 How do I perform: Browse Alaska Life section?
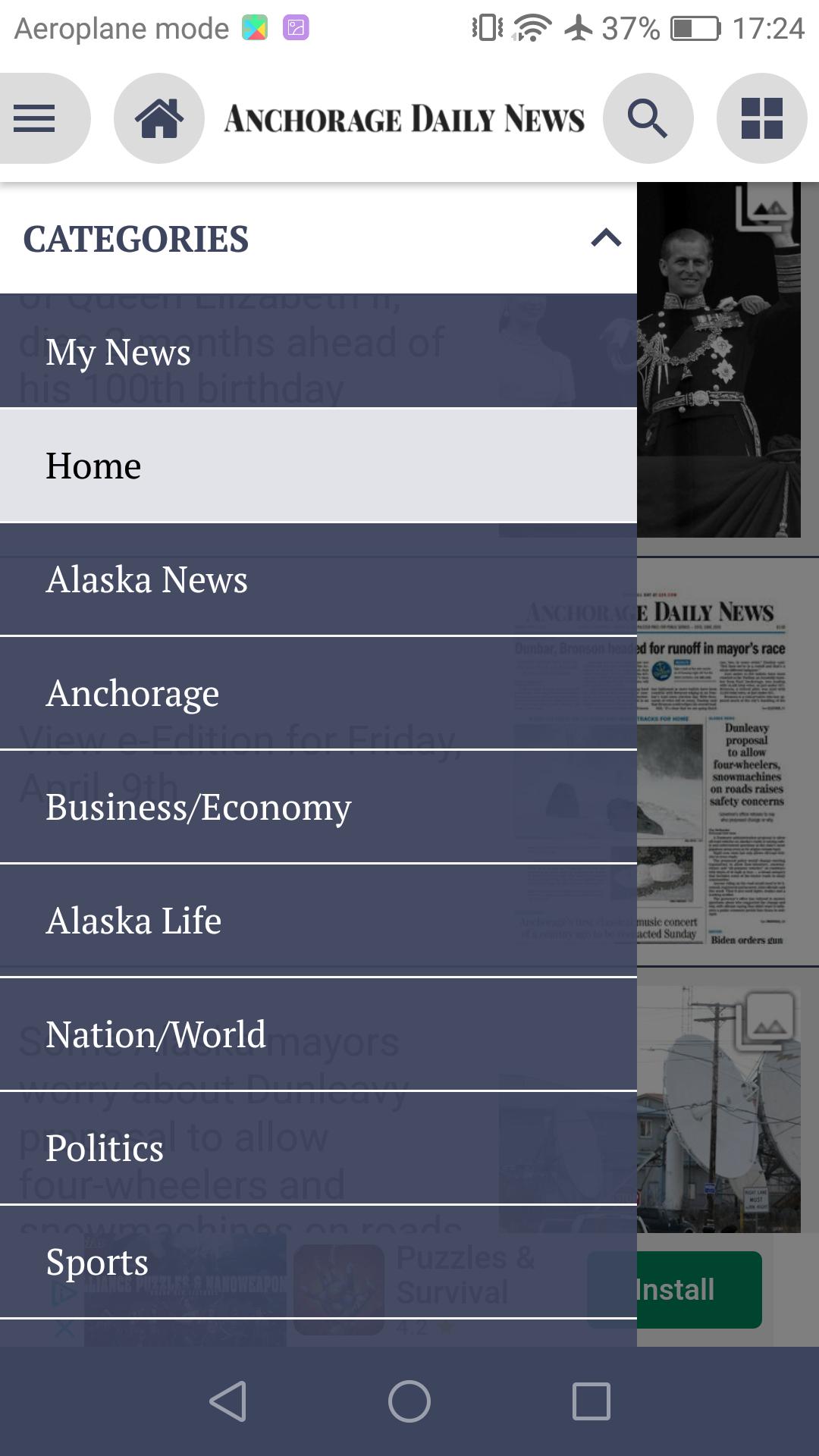(318, 921)
